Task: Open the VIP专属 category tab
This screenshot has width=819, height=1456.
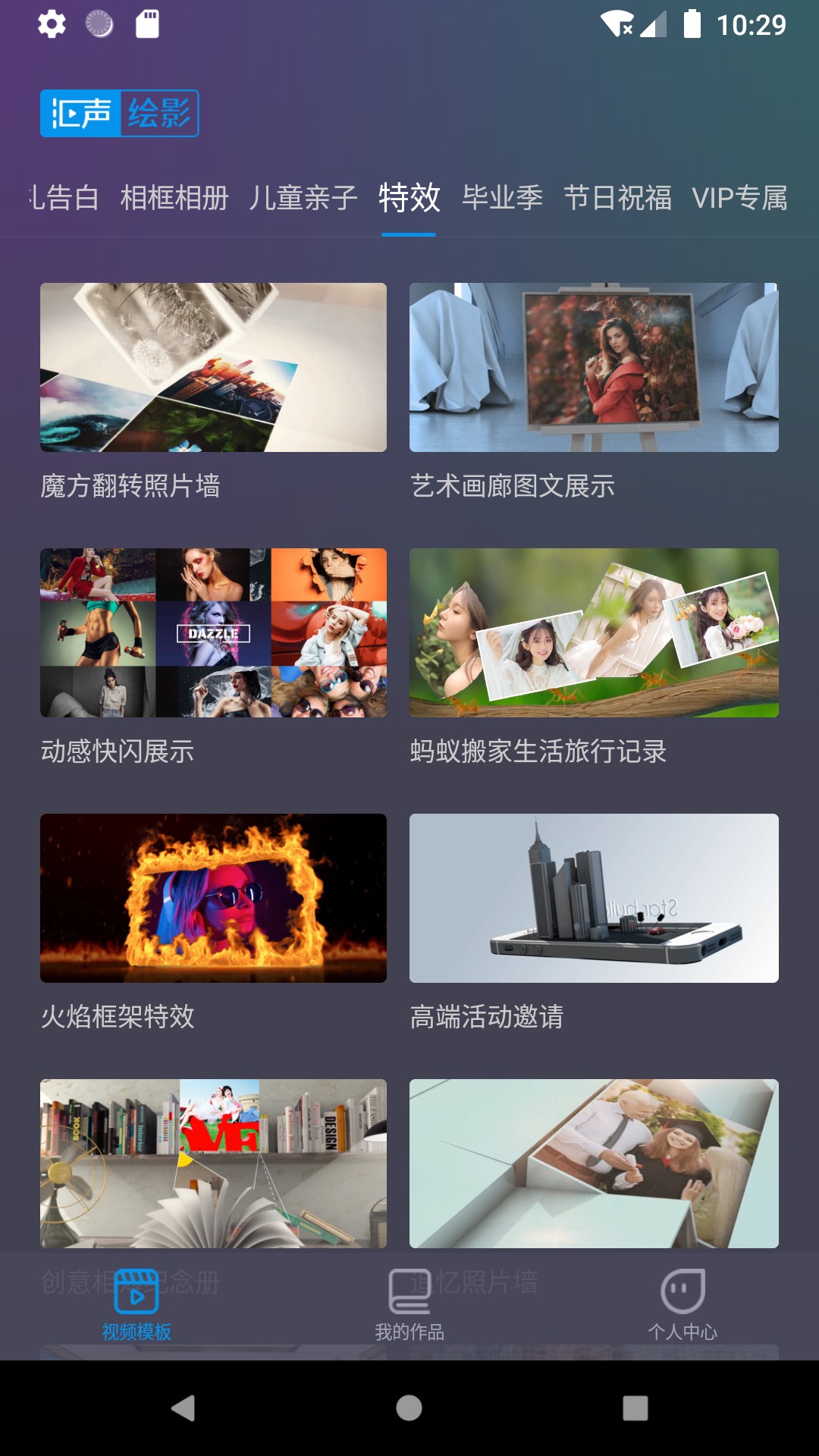Action: click(741, 199)
